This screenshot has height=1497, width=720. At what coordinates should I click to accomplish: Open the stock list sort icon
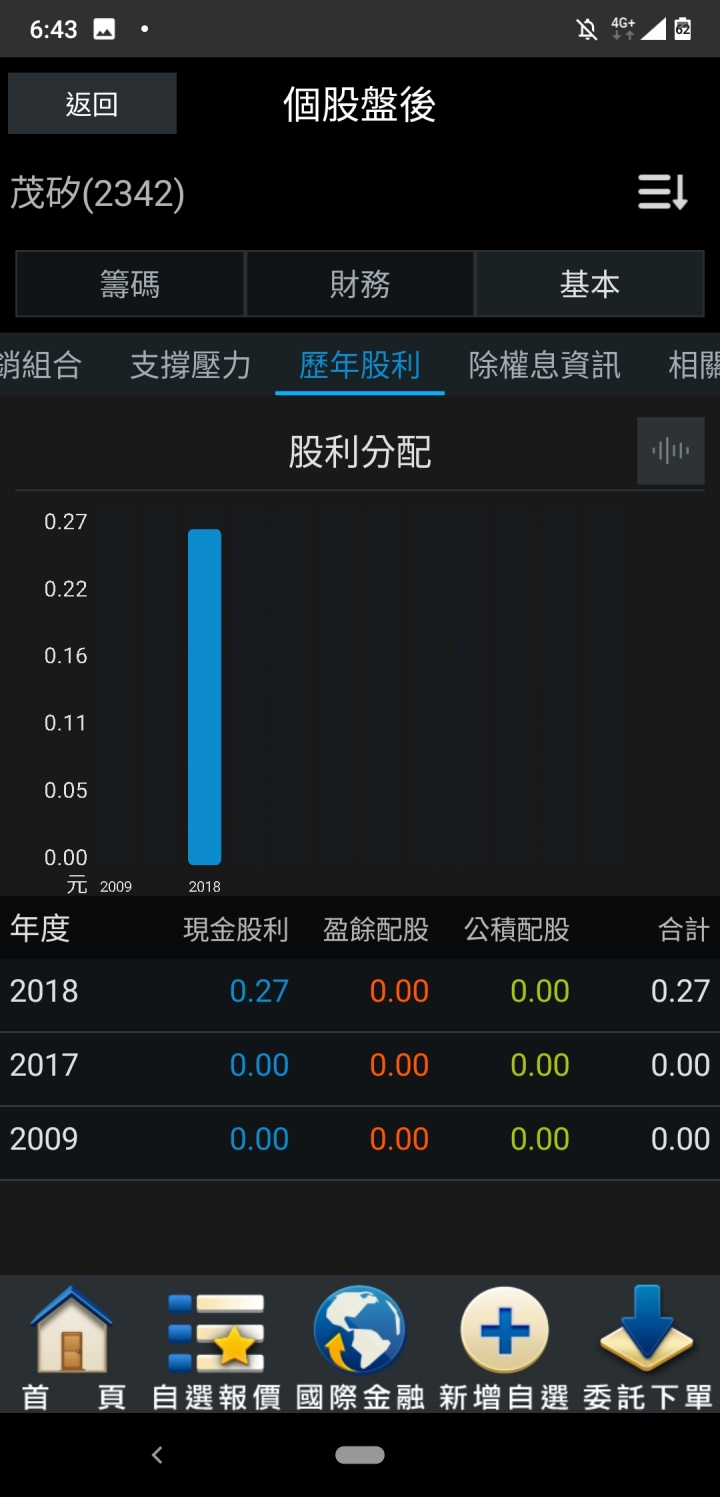pyautogui.click(x=663, y=191)
